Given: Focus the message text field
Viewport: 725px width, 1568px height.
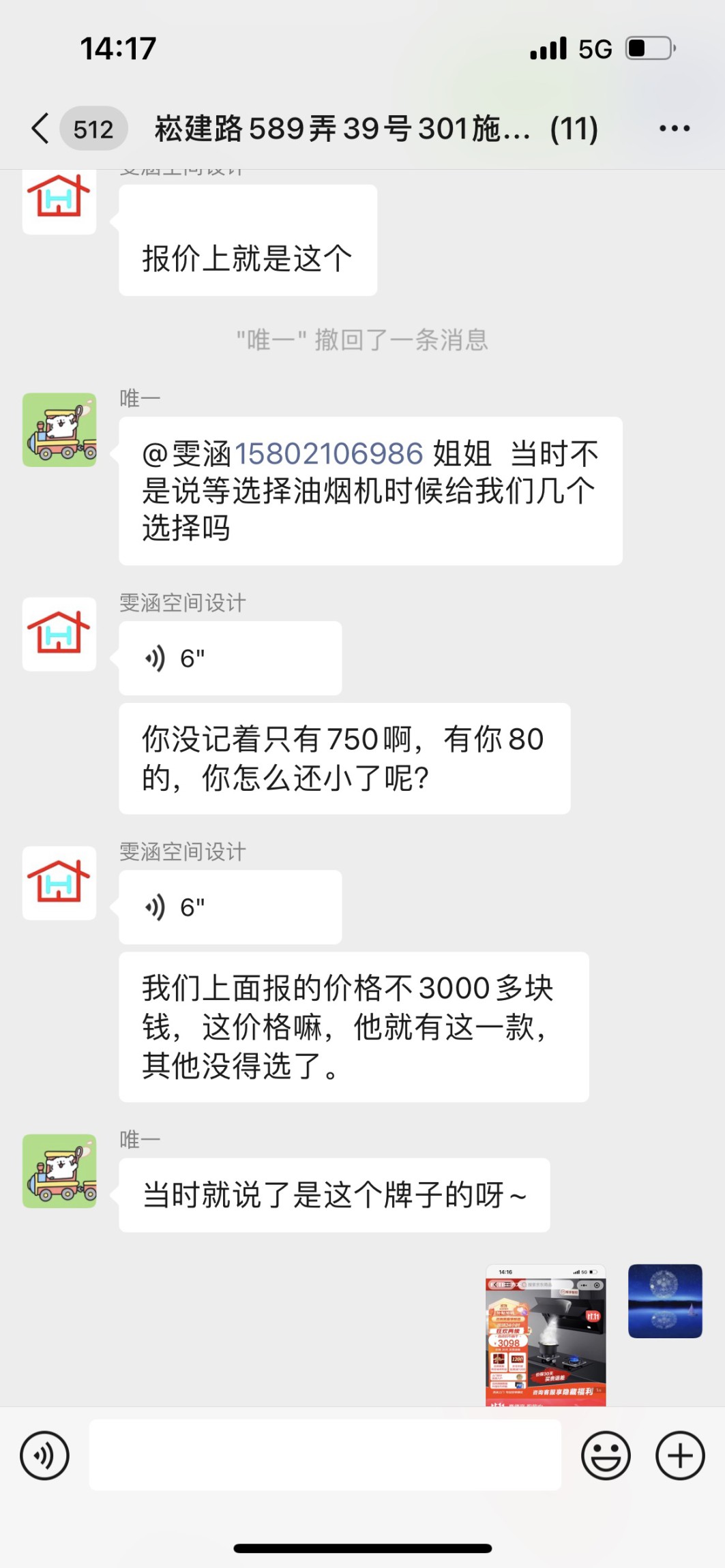Looking at the screenshot, I should click(325, 1455).
